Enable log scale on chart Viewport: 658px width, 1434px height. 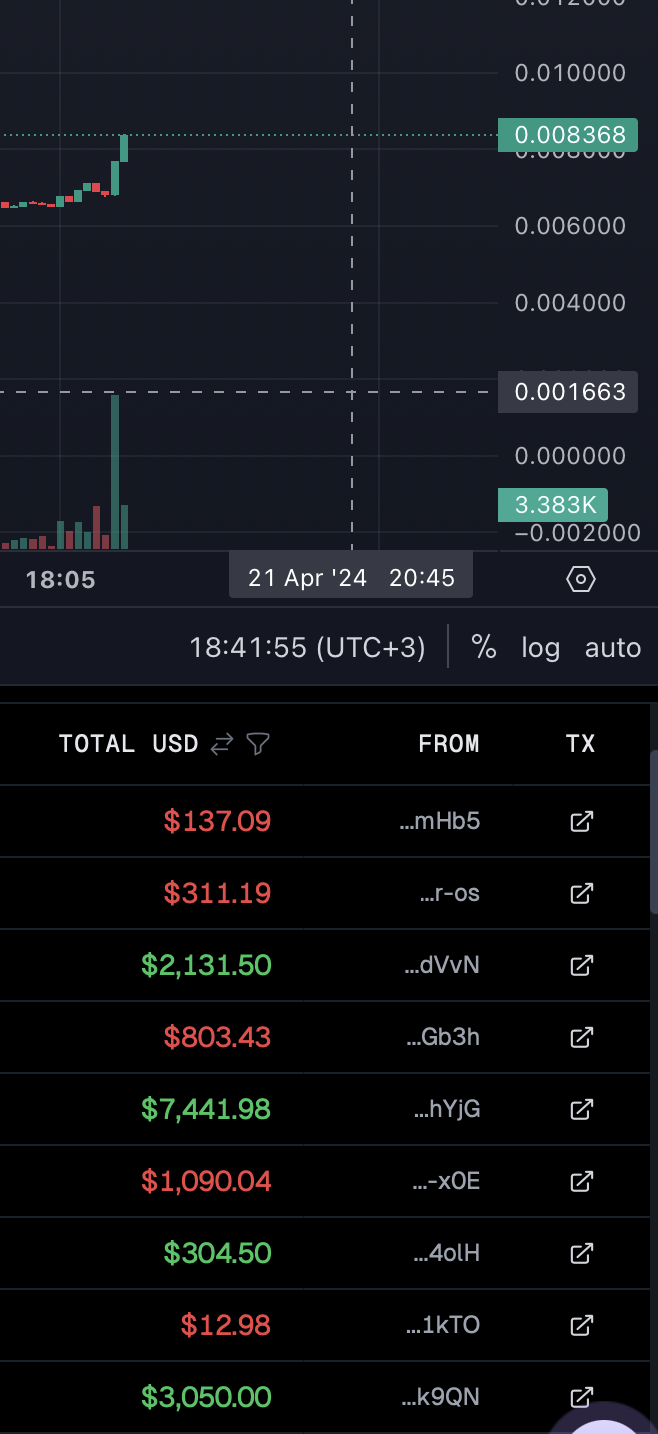540,647
